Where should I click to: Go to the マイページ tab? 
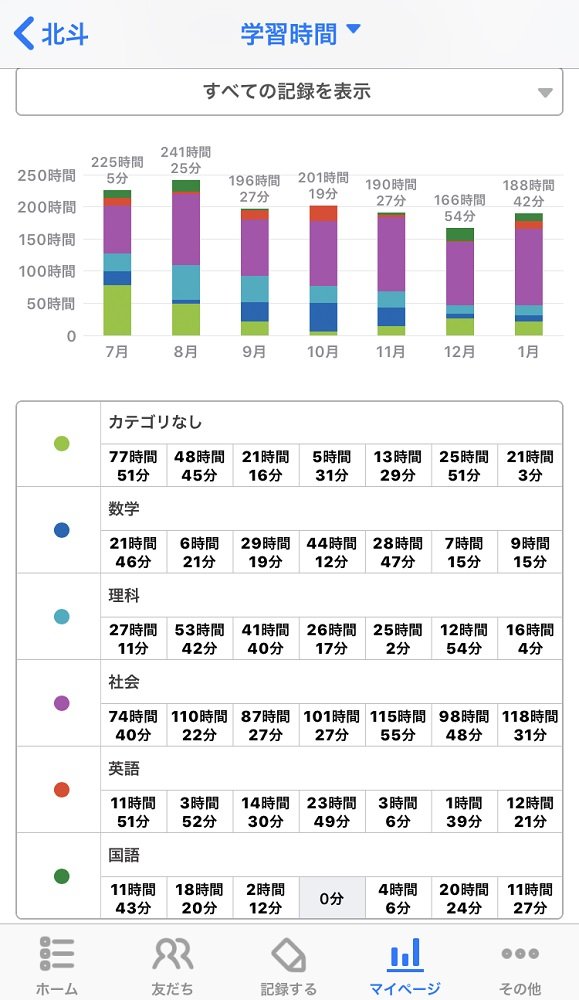[x=405, y=964]
